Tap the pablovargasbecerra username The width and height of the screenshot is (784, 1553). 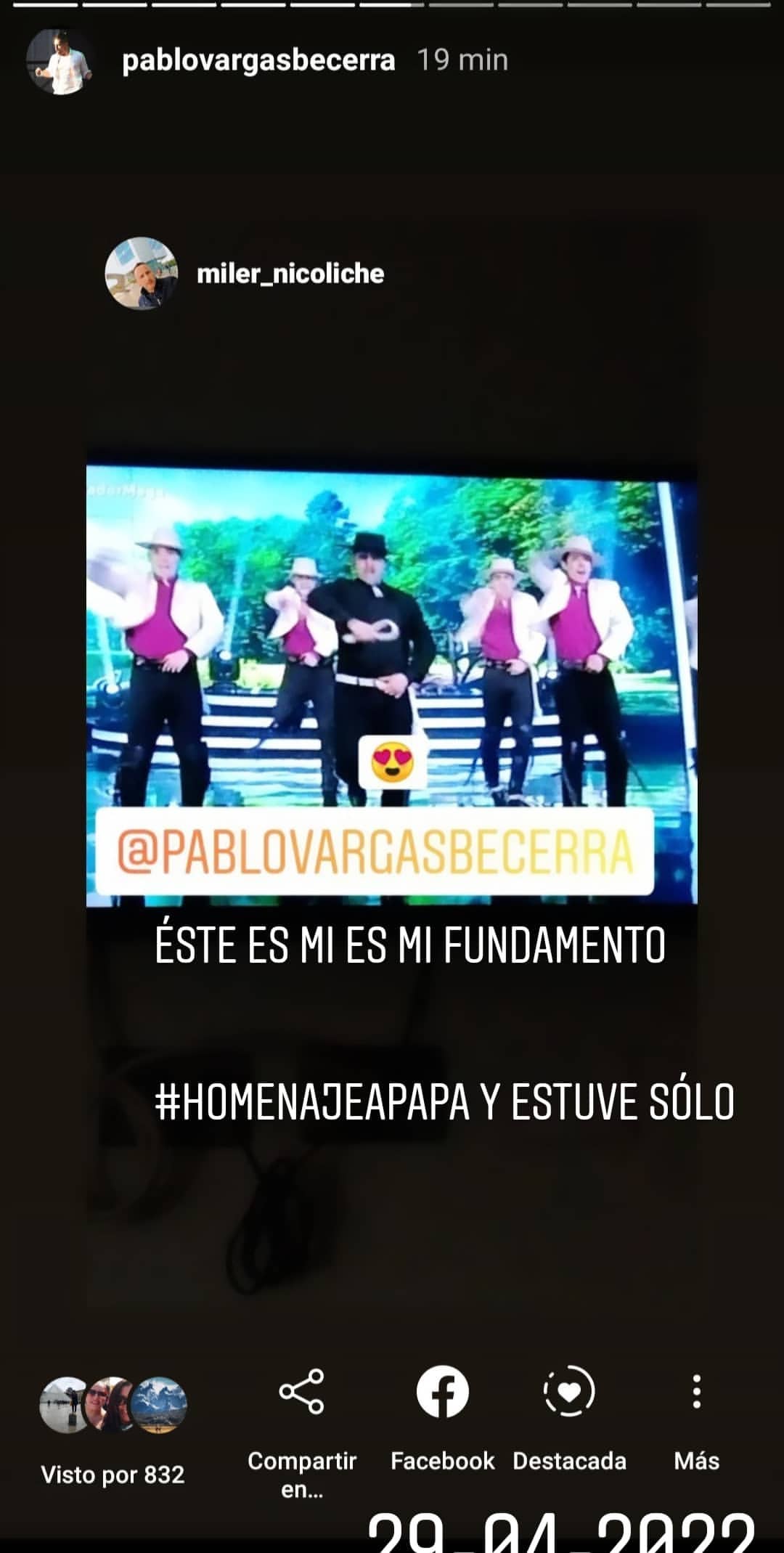(x=258, y=60)
